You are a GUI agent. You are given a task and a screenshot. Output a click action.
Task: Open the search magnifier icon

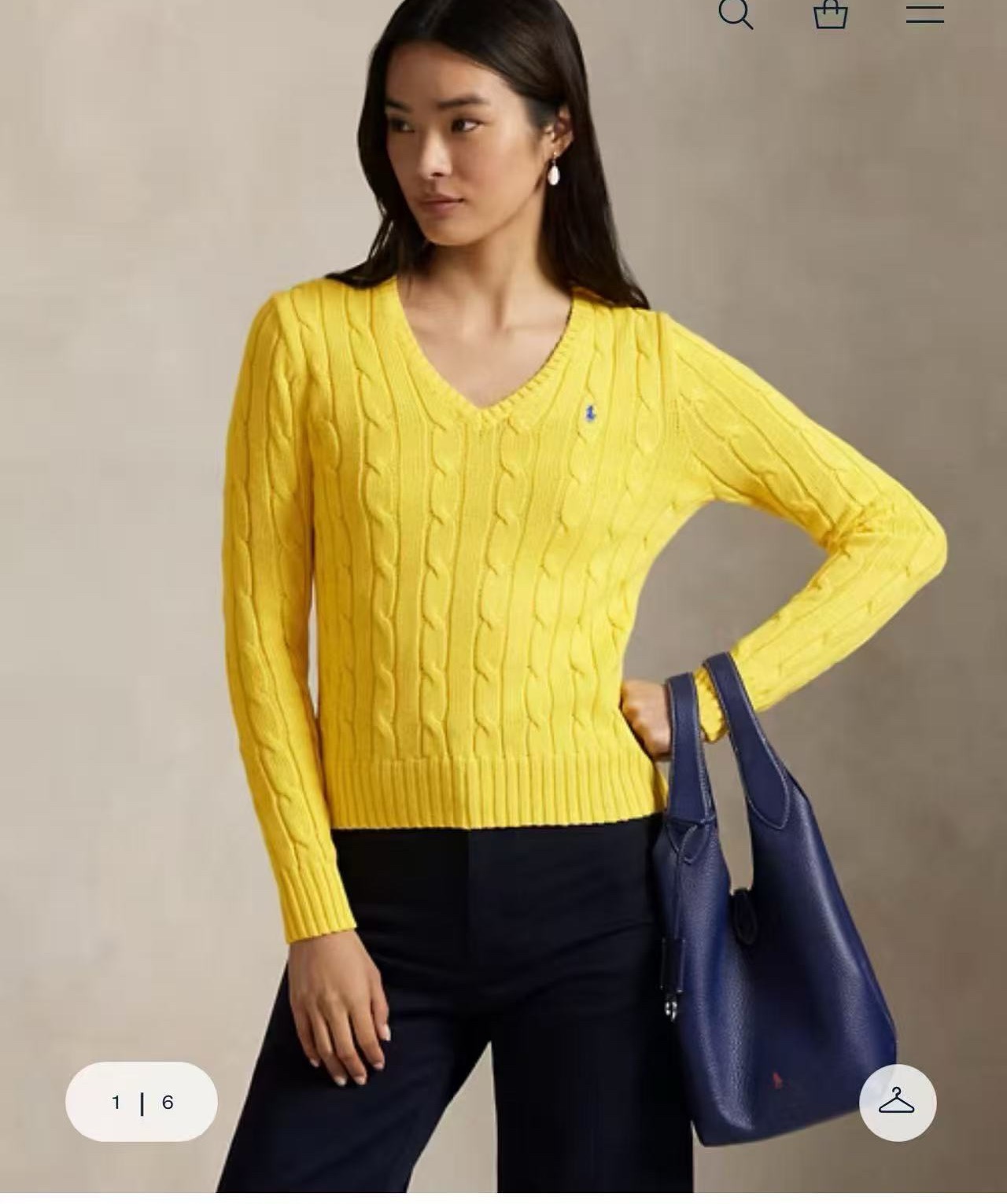(x=736, y=13)
